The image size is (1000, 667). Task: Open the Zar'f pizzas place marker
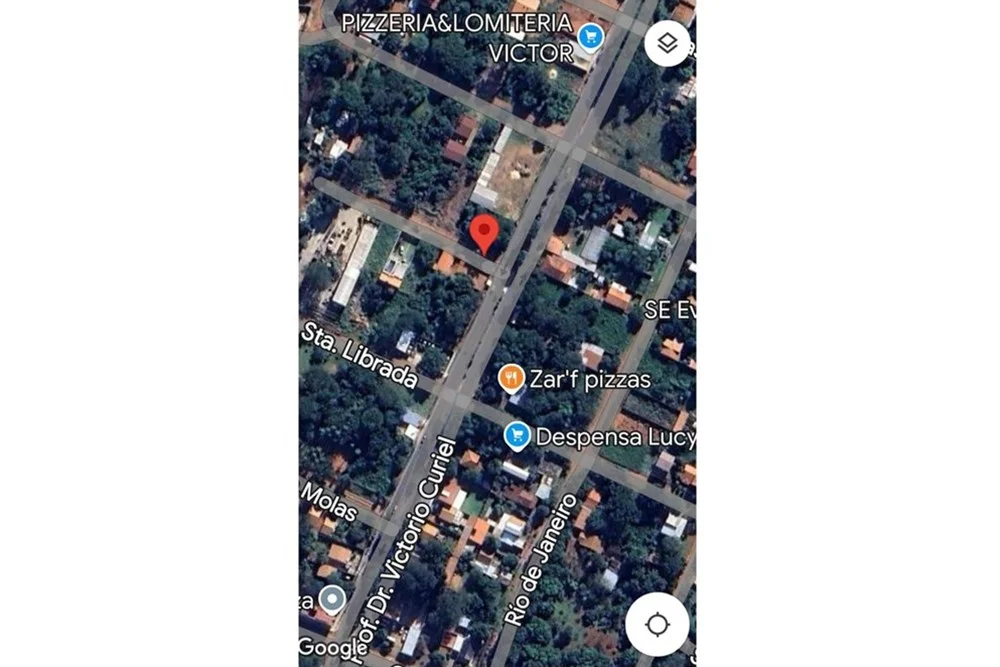(512, 378)
